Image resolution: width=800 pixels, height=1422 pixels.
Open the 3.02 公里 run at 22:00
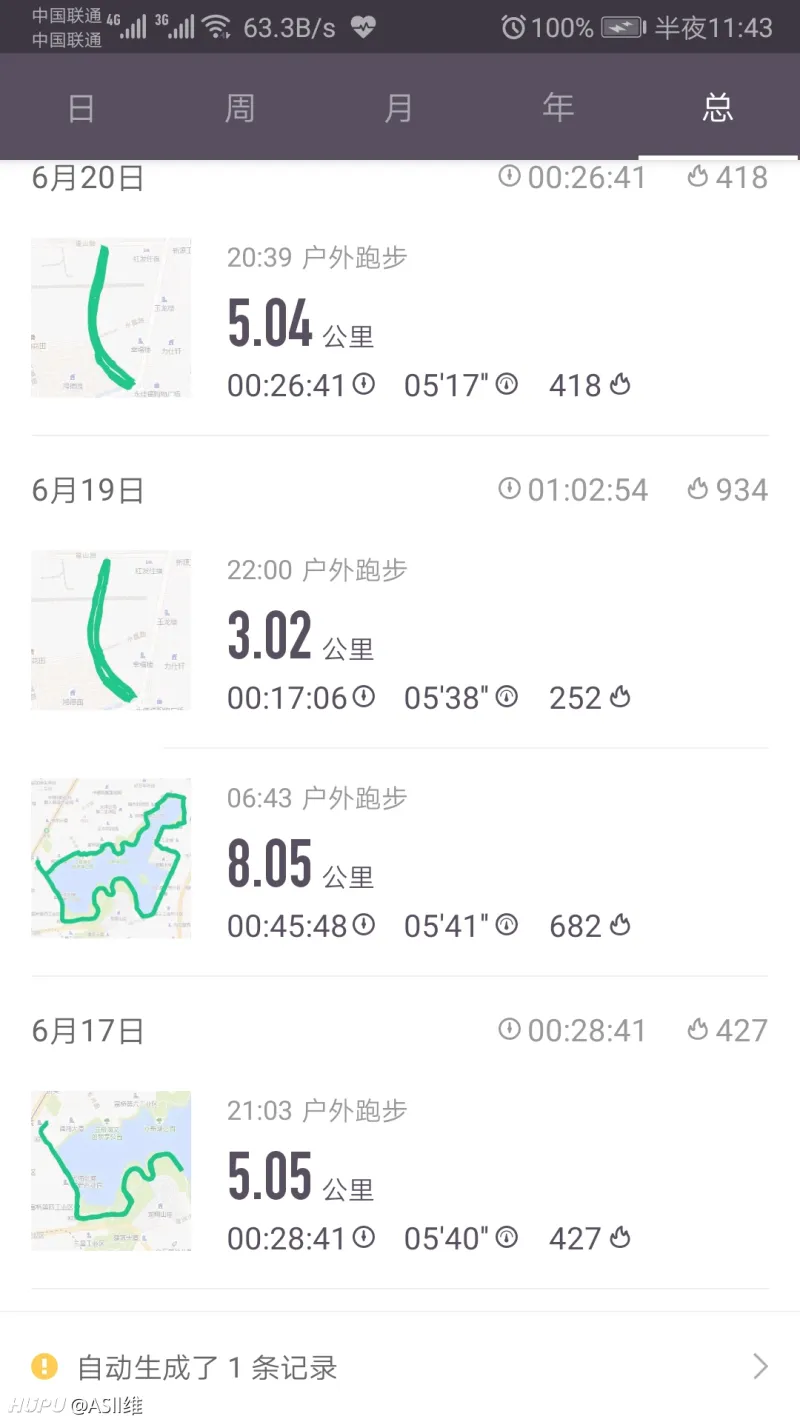click(x=400, y=630)
